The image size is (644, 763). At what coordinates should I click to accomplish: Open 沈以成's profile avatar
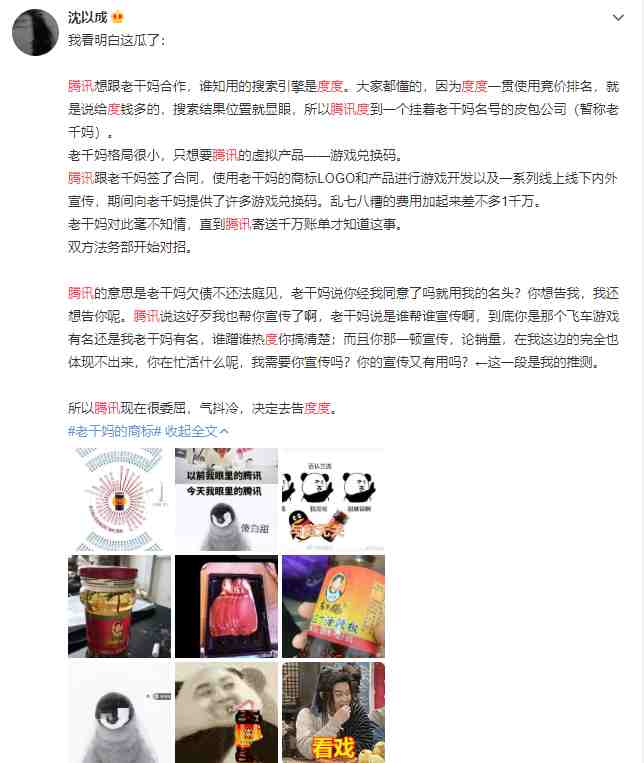(x=32, y=30)
